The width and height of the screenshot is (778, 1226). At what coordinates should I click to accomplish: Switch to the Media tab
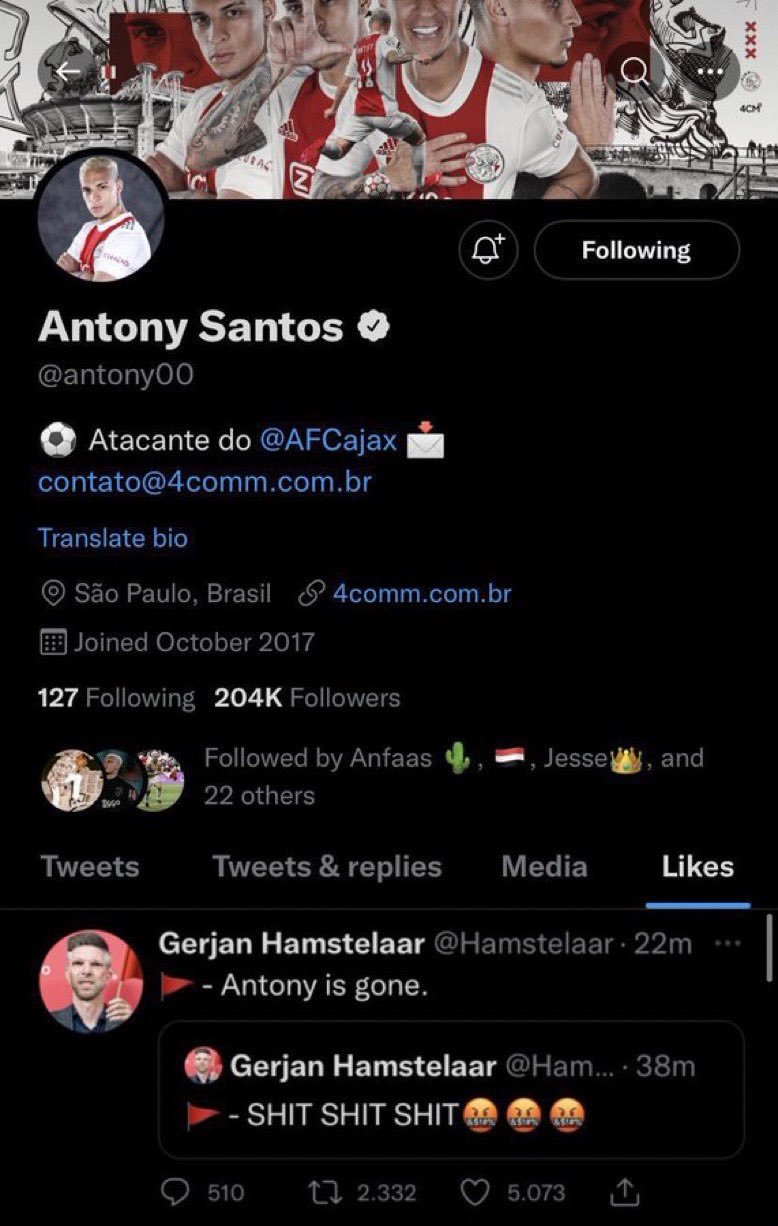coord(544,867)
